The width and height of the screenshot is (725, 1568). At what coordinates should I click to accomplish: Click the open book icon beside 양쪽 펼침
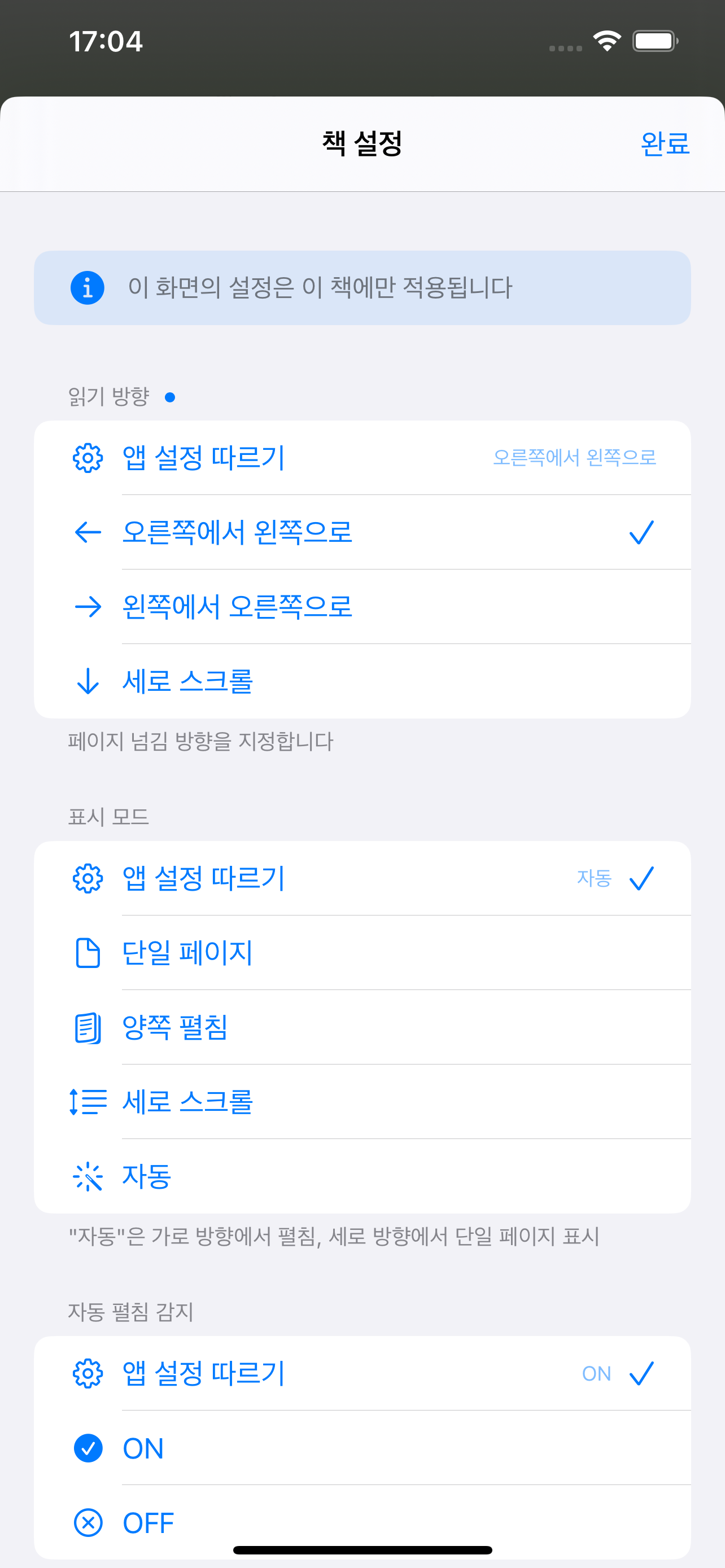click(88, 1027)
